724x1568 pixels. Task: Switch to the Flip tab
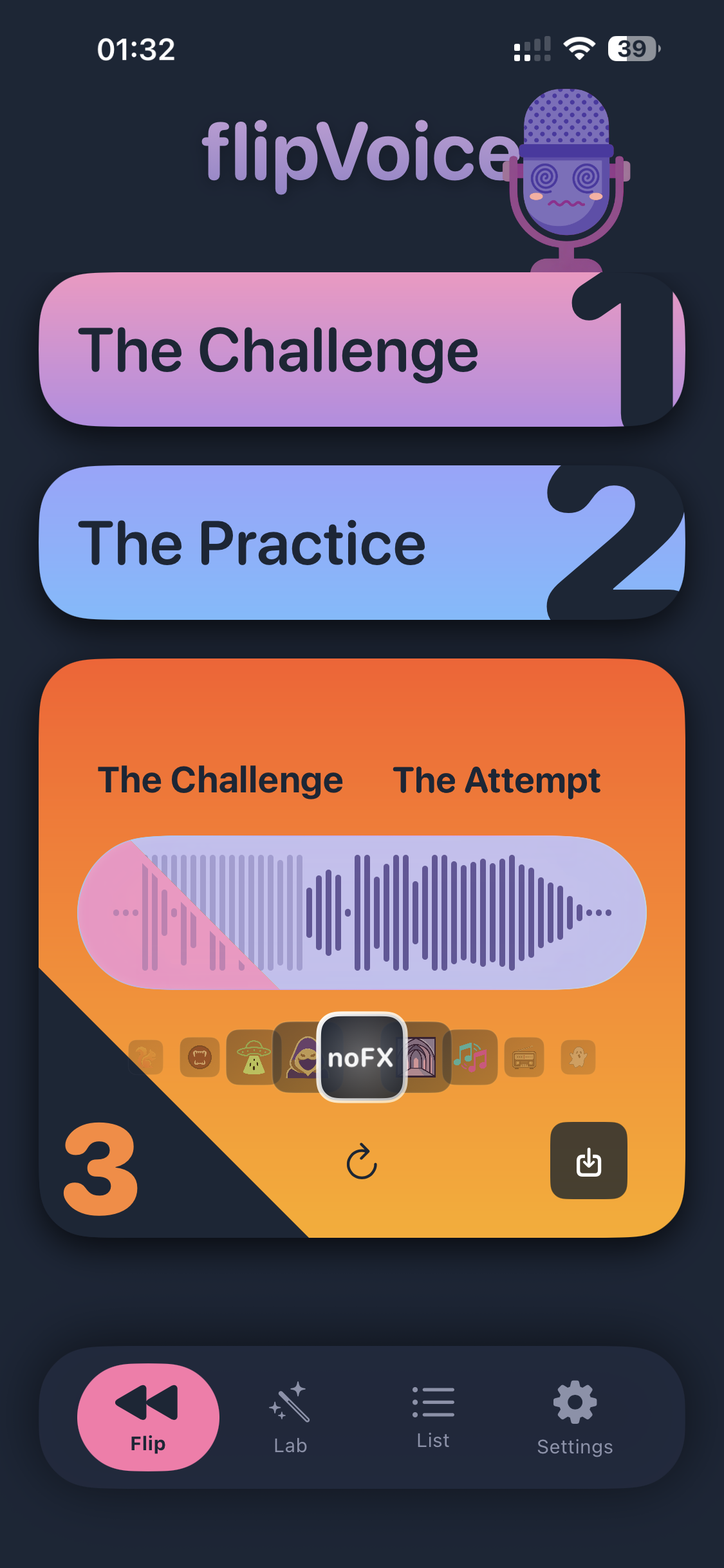pyautogui.click(x=148, y=1417)
